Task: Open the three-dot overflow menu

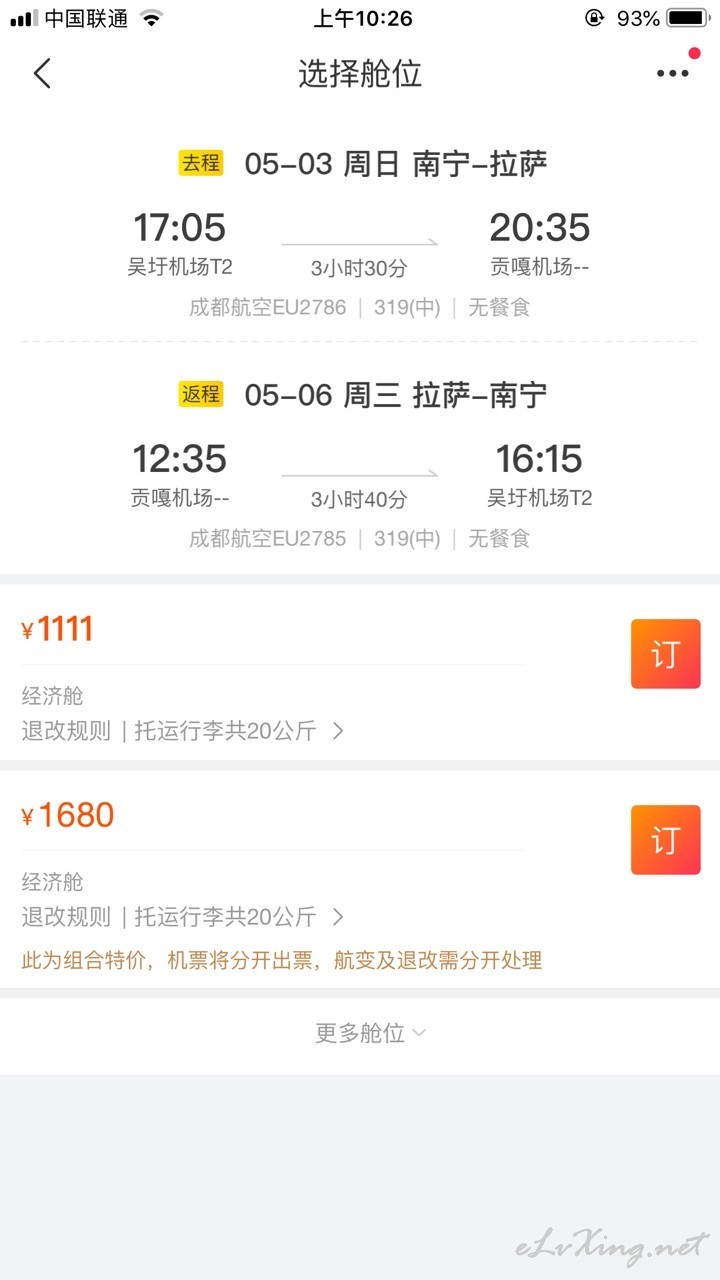Action: pos(672,74)
